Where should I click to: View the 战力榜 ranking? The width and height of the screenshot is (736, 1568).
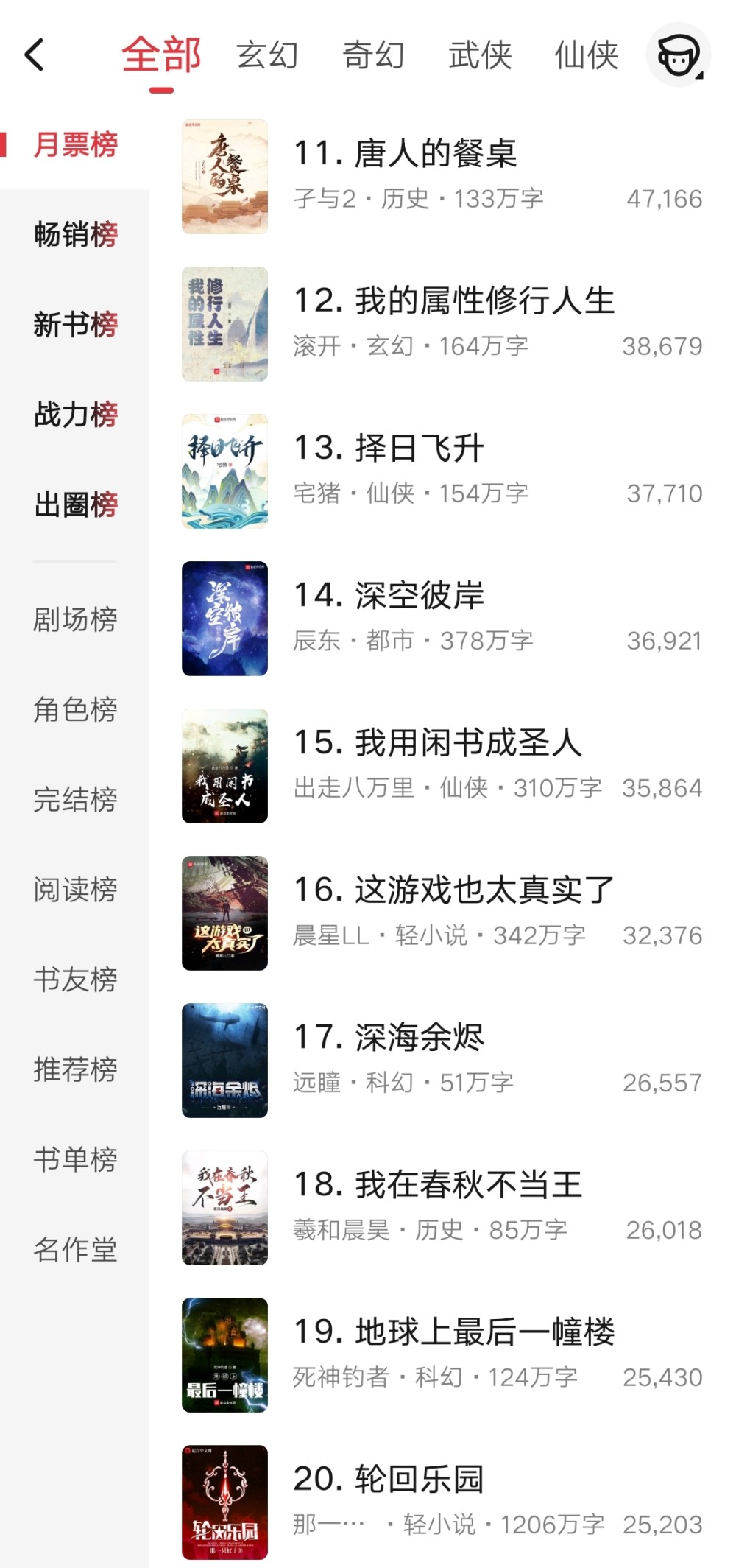tap(75, 415)
